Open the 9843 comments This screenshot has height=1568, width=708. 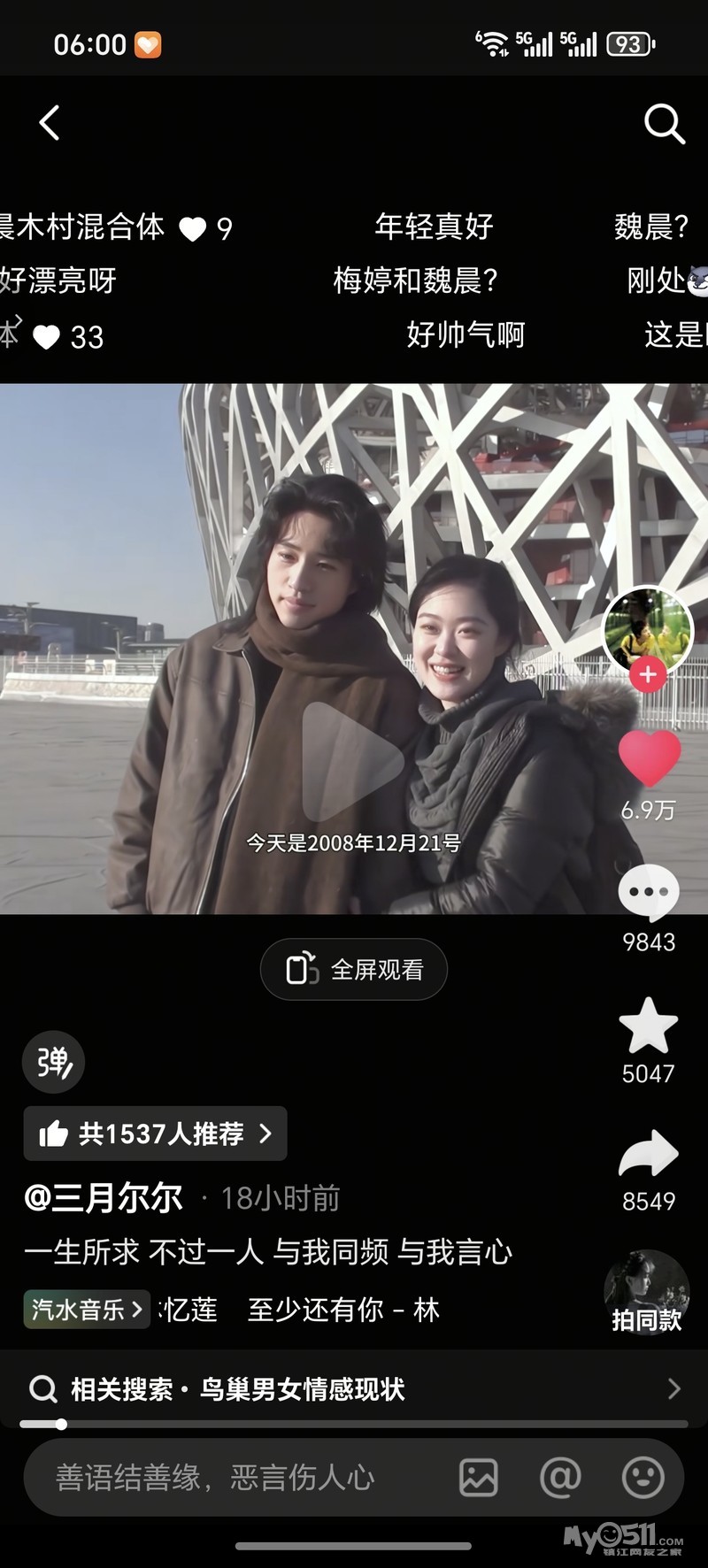coord(649,894)
